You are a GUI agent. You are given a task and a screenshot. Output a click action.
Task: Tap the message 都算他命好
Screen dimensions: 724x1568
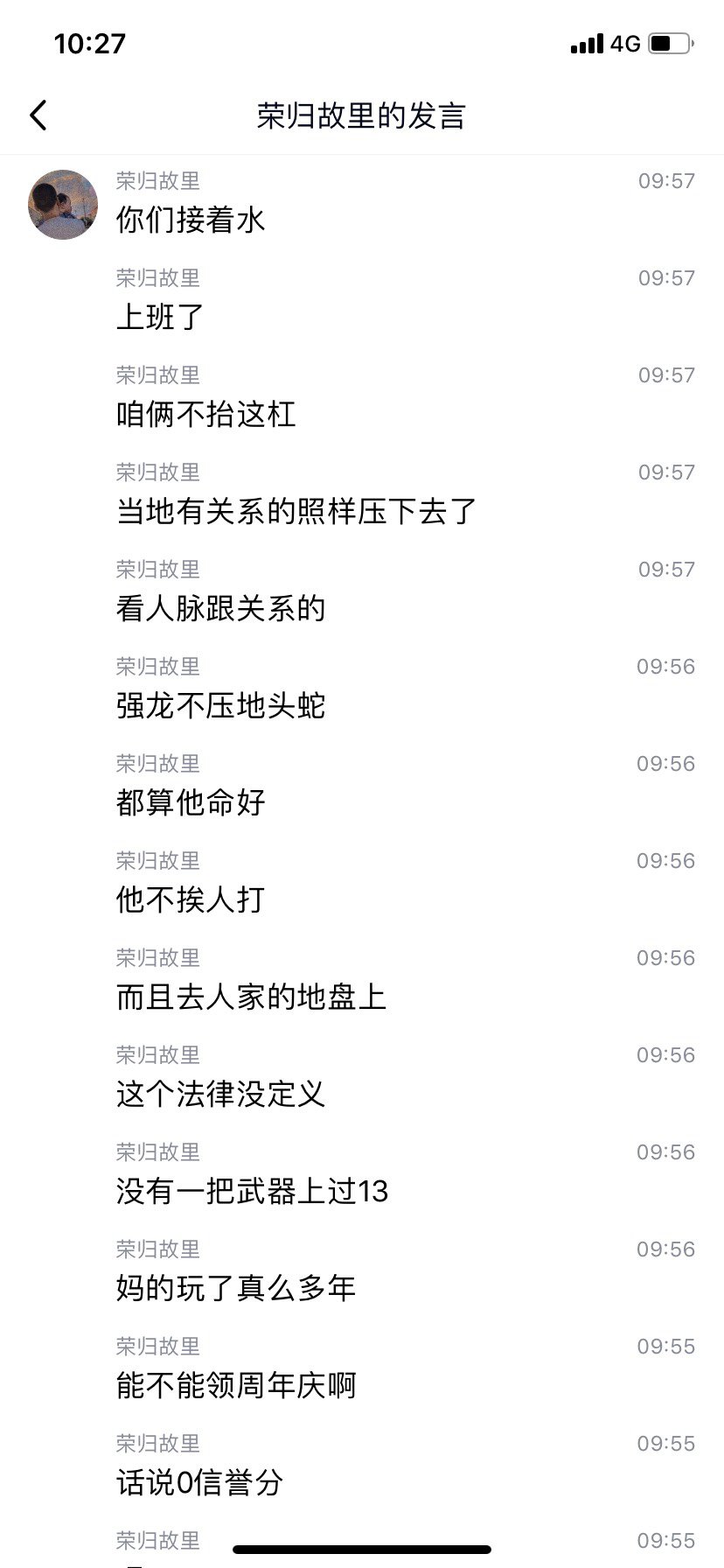[191, 803]
